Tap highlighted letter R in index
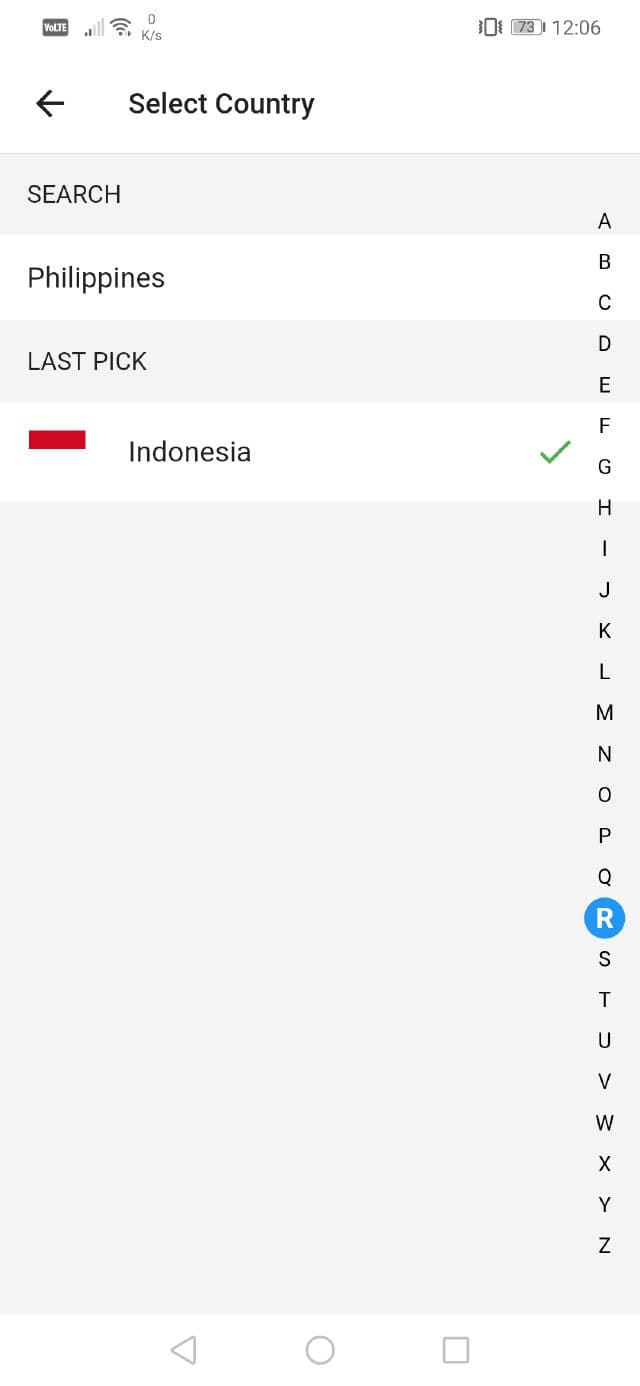 (x=604, y=918)
